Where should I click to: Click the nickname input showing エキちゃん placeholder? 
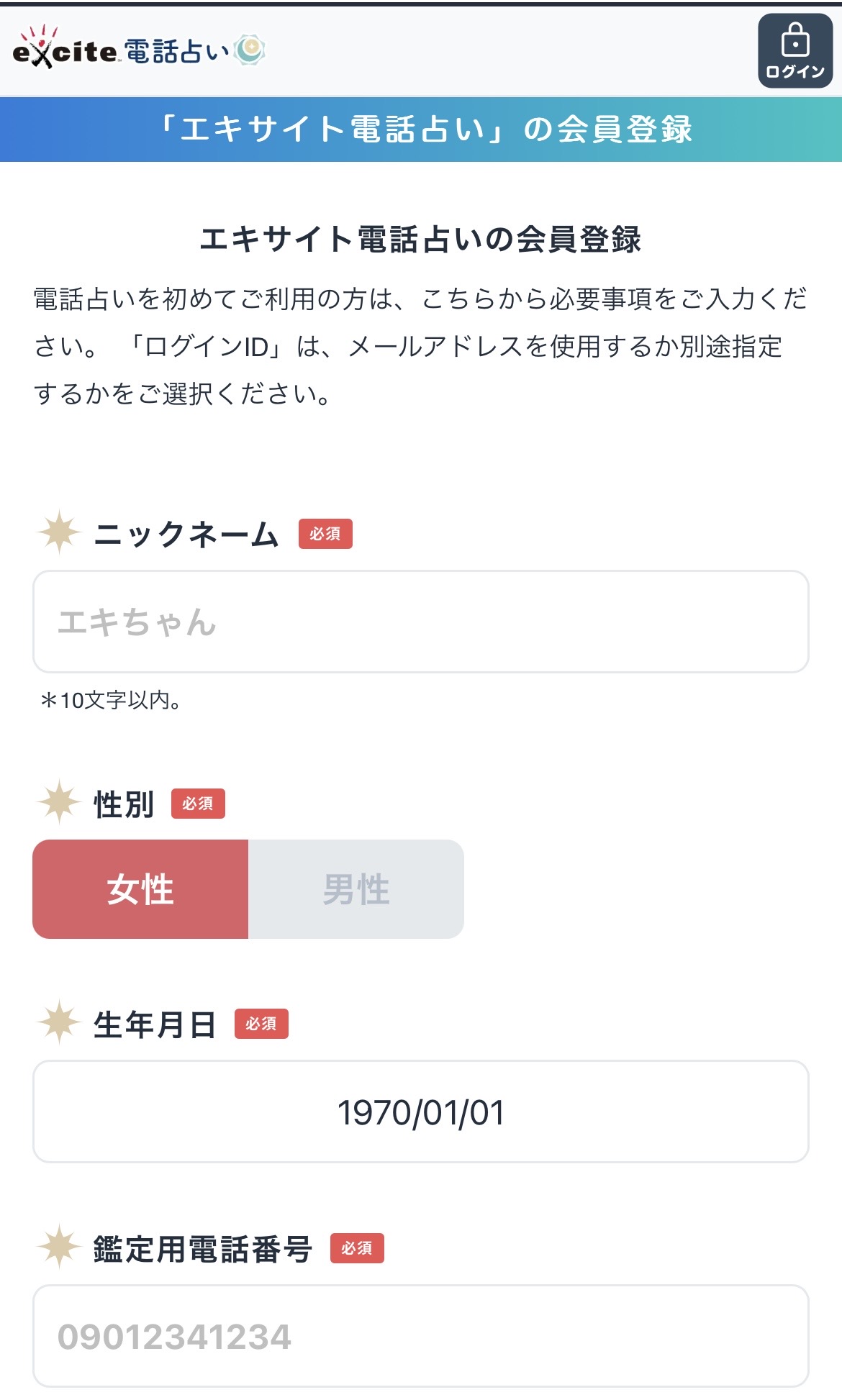pyautogui.click(x=421, y=621)
